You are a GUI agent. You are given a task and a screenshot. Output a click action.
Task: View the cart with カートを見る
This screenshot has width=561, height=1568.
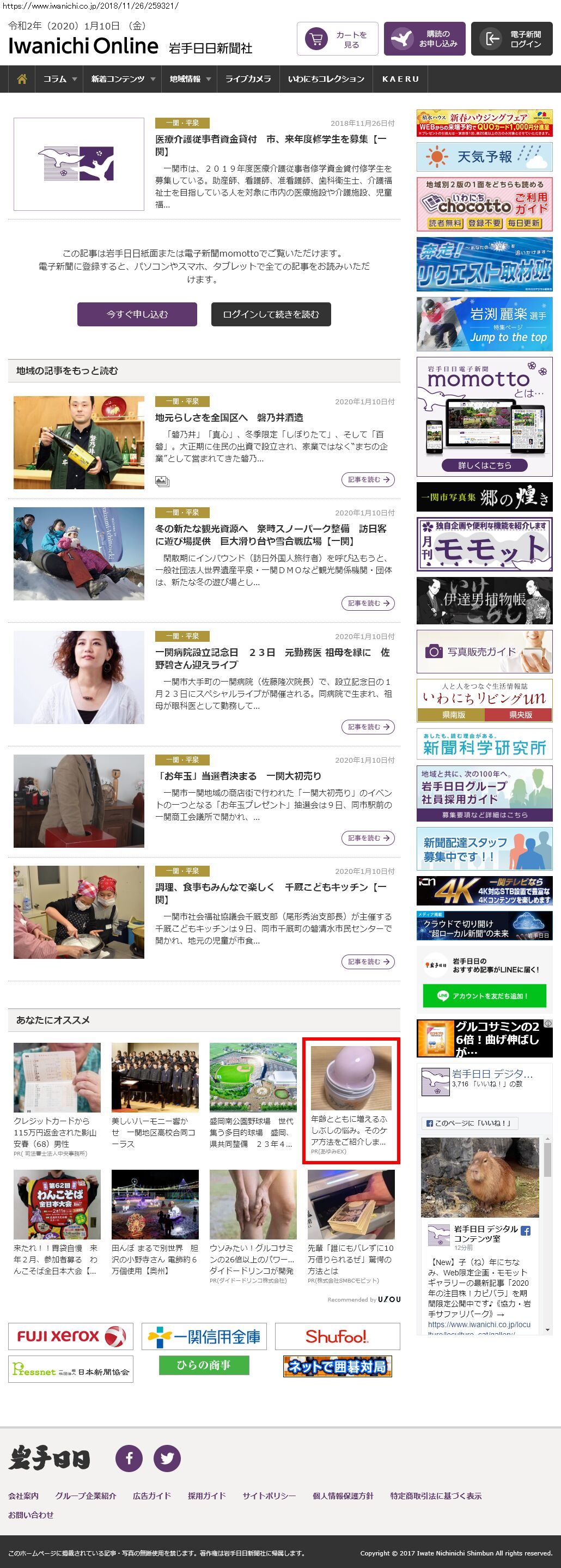click(337, 40)
